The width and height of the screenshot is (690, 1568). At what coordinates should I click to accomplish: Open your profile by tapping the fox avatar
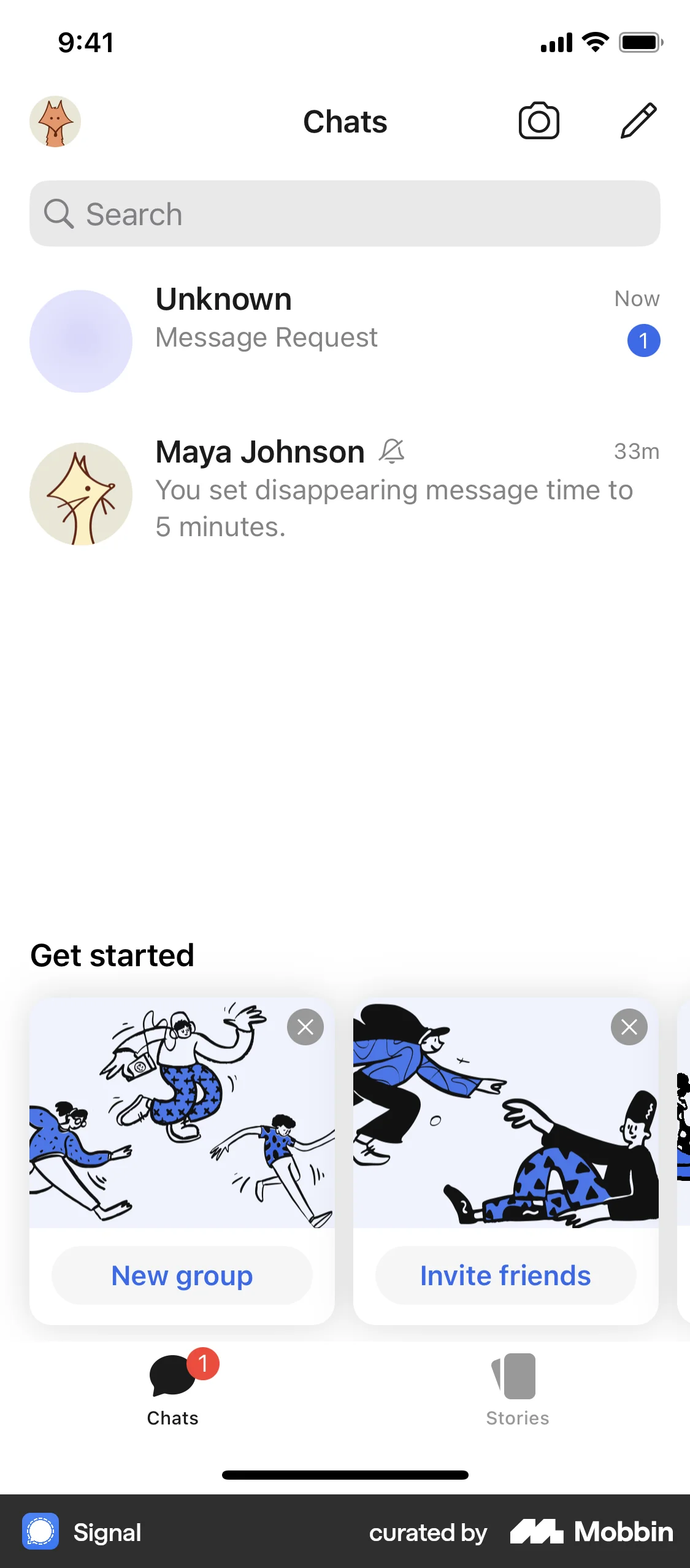click(55, 121)
